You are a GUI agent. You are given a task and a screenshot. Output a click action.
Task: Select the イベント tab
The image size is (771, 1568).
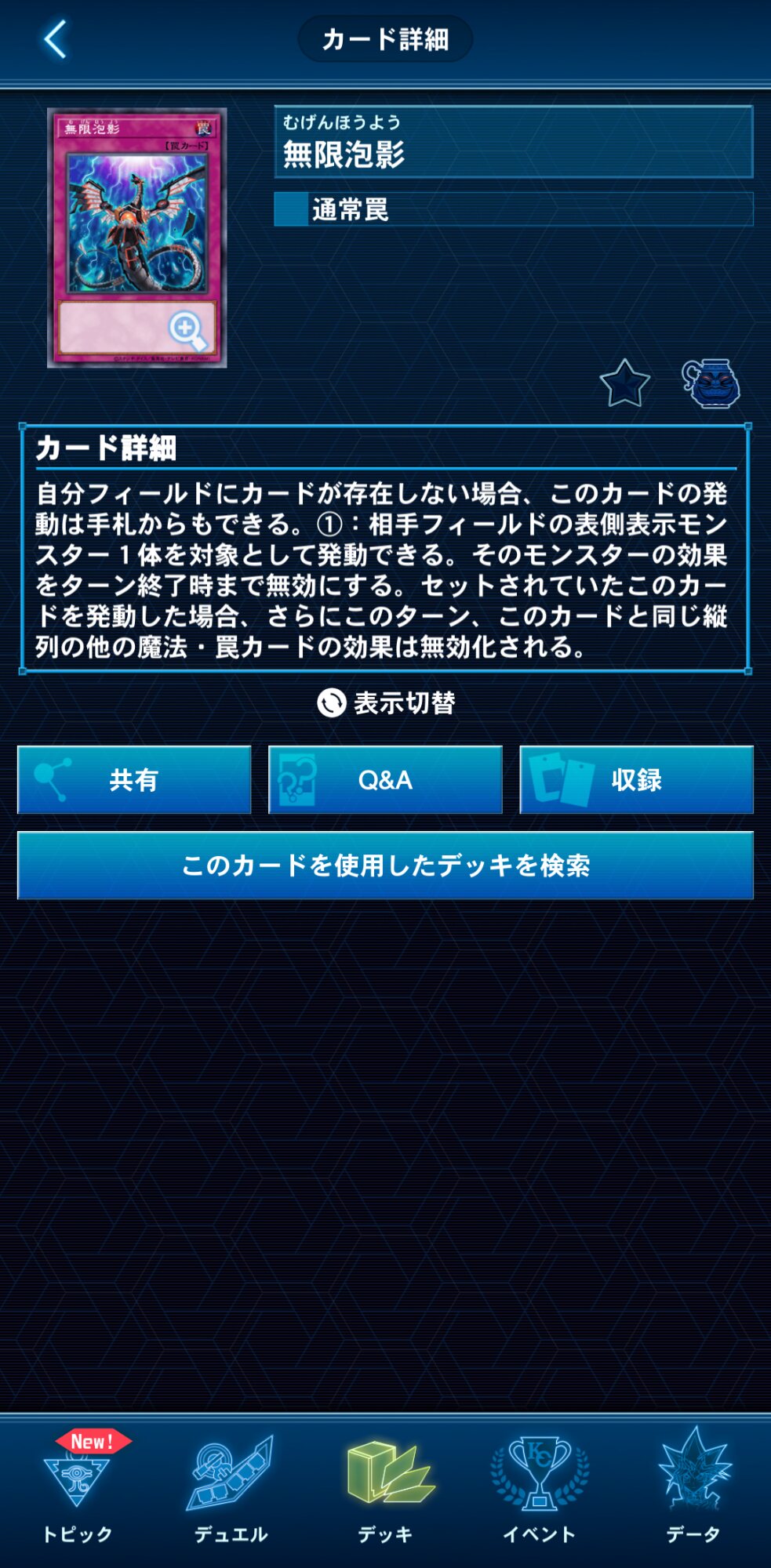539,1488
